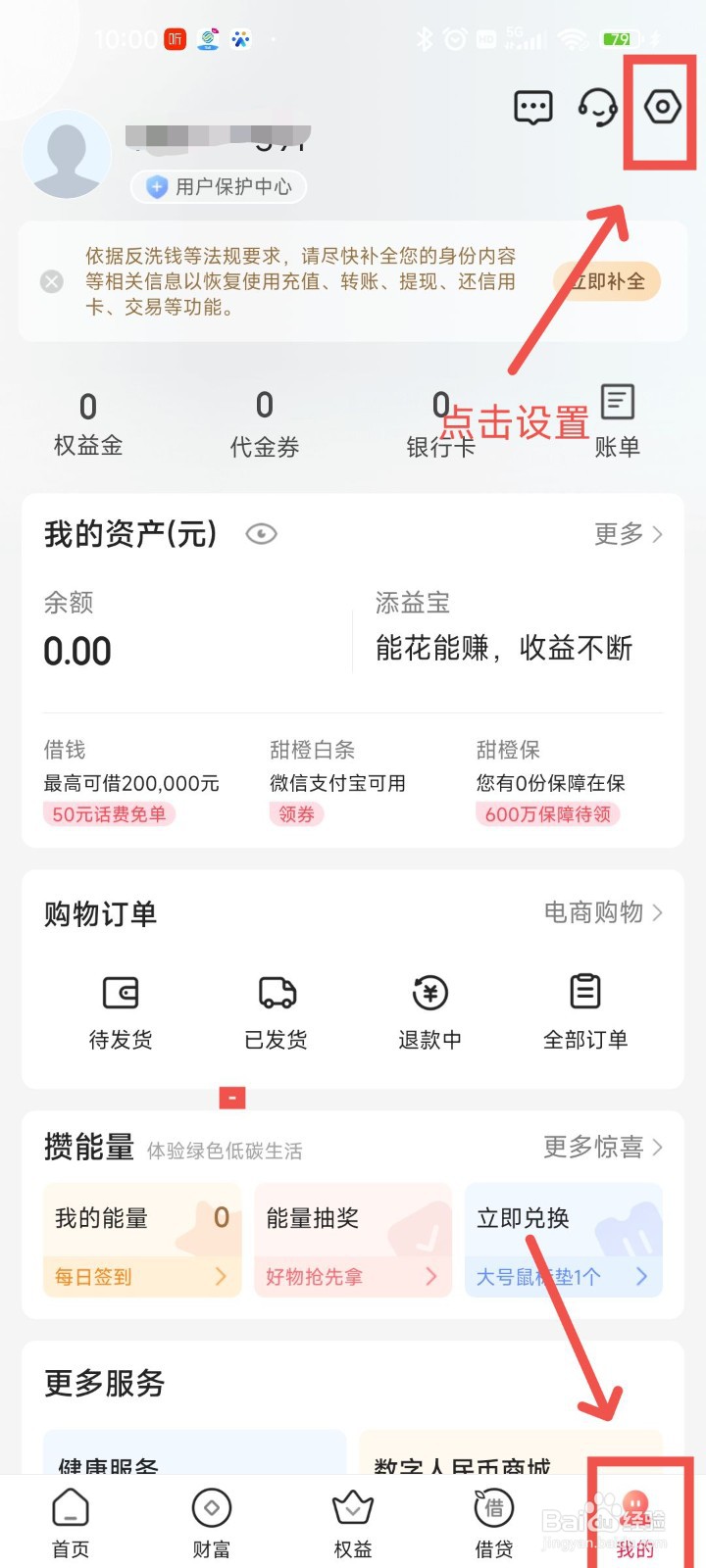This screenshot has height=1568, width=706.
Task: Open 代金券 vouchers
Action: (265, 423)
